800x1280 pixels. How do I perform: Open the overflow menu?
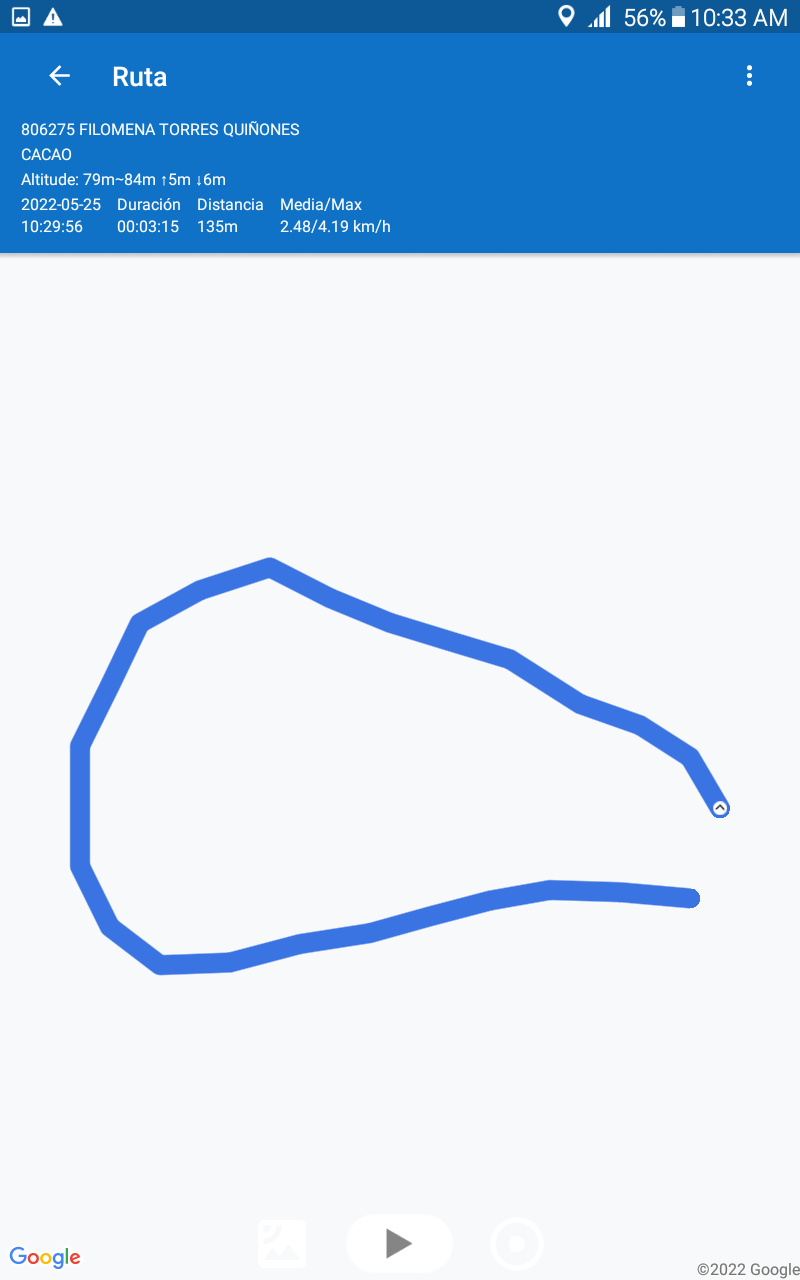pyautogui.click(x=749, y=76)
